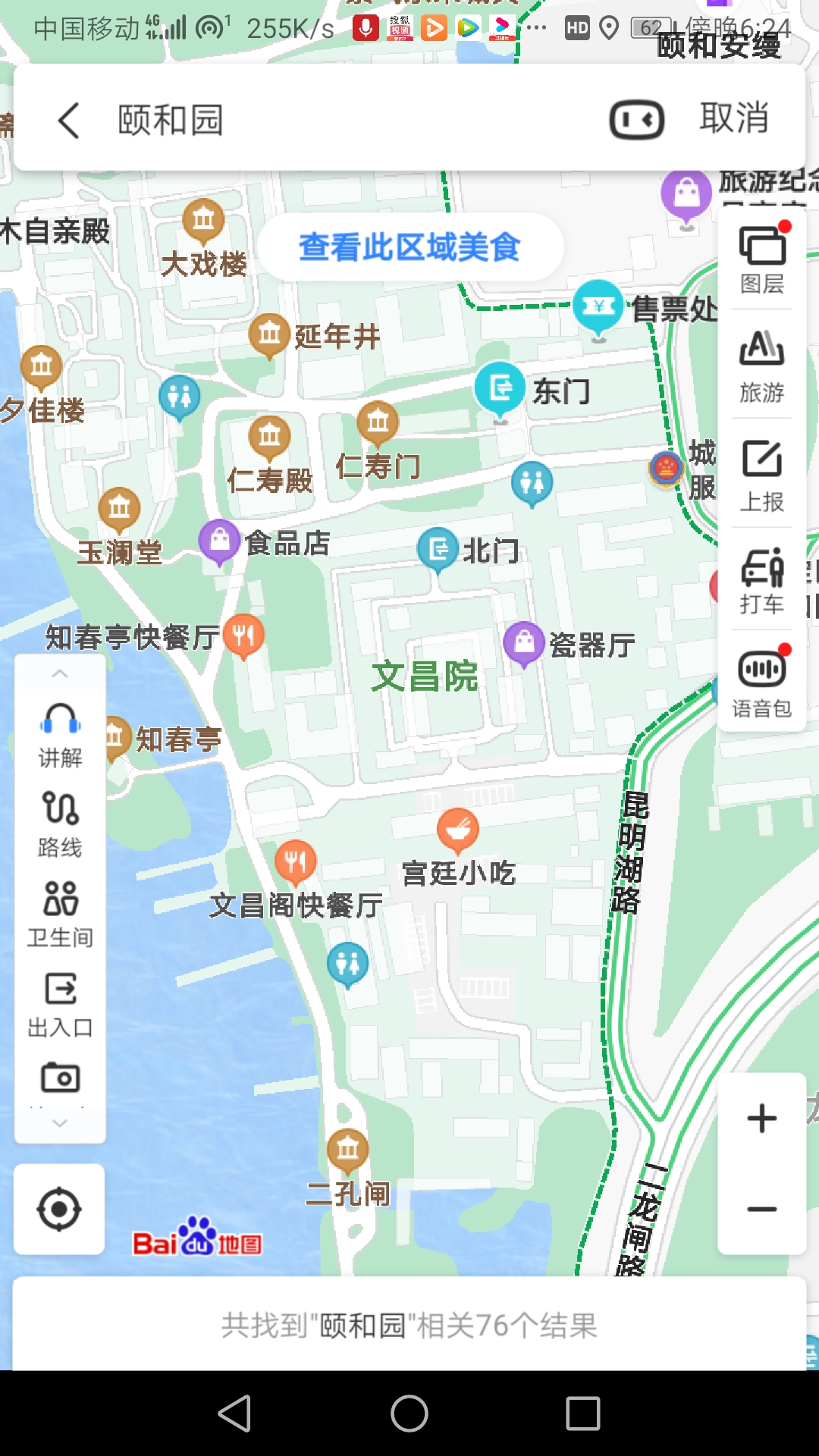Find restrooms via the 卫生间 icon
The height and width of the screenshot is (1456, 819).
pyautogui.click(x=59, y=914)
